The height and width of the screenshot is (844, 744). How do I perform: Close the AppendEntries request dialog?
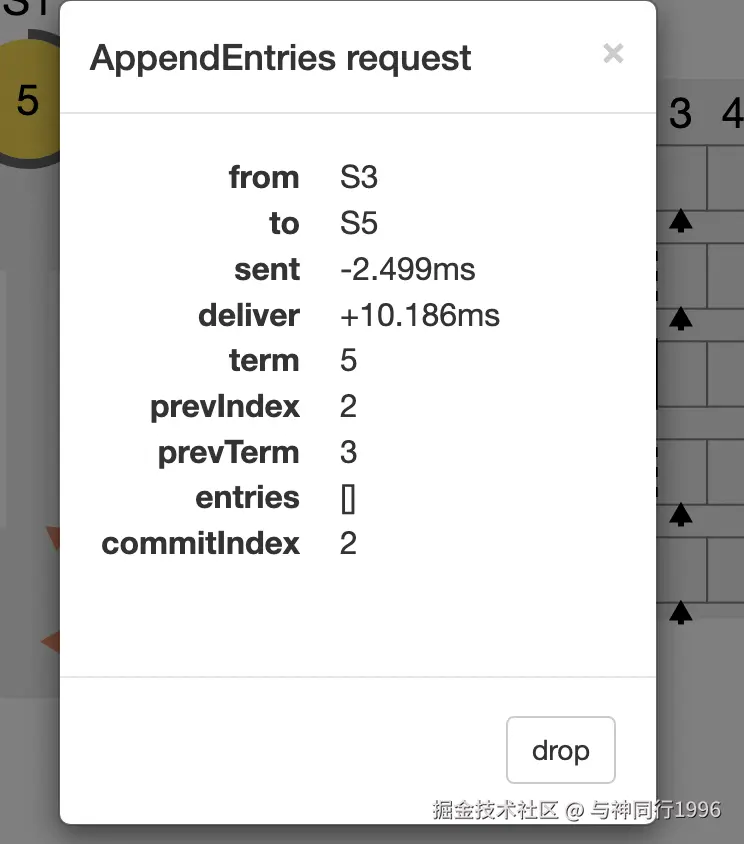pyautogui.click(x=613, y=54)
